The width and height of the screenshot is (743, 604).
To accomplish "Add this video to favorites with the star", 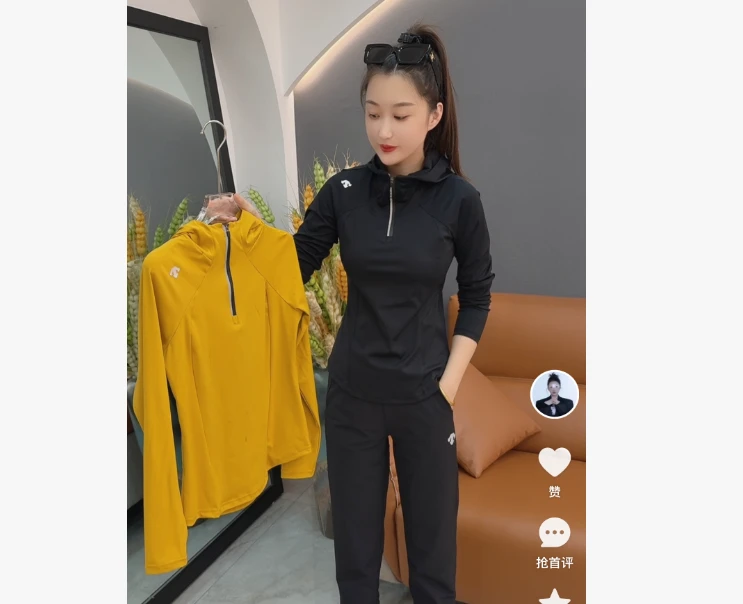I will pyautogui.click(x=554, y=598).
